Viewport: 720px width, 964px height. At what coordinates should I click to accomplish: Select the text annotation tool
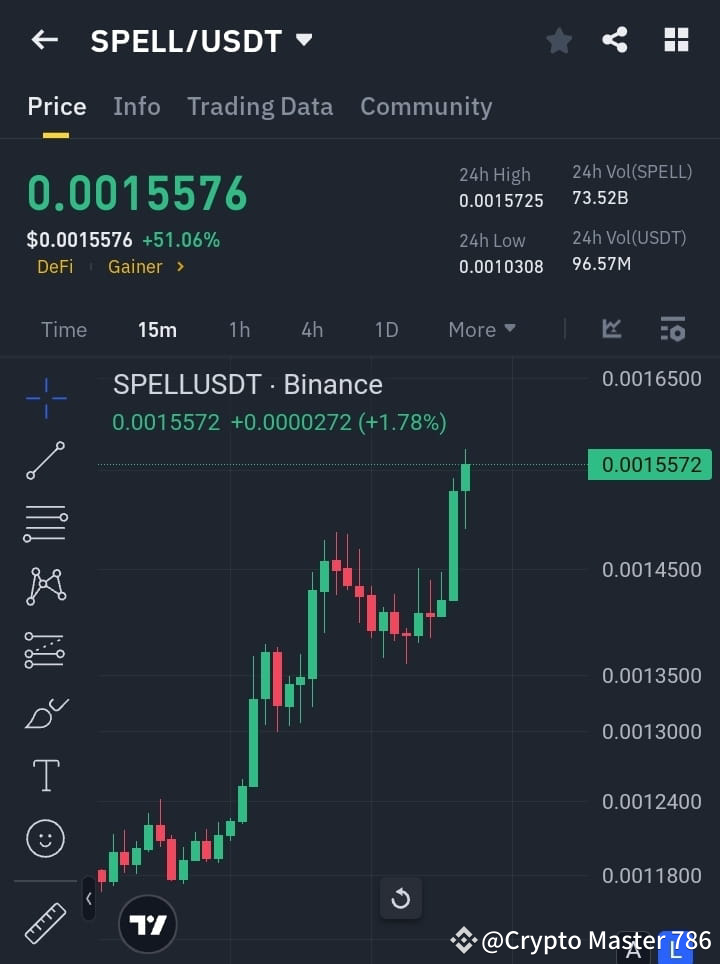[45, 775]
